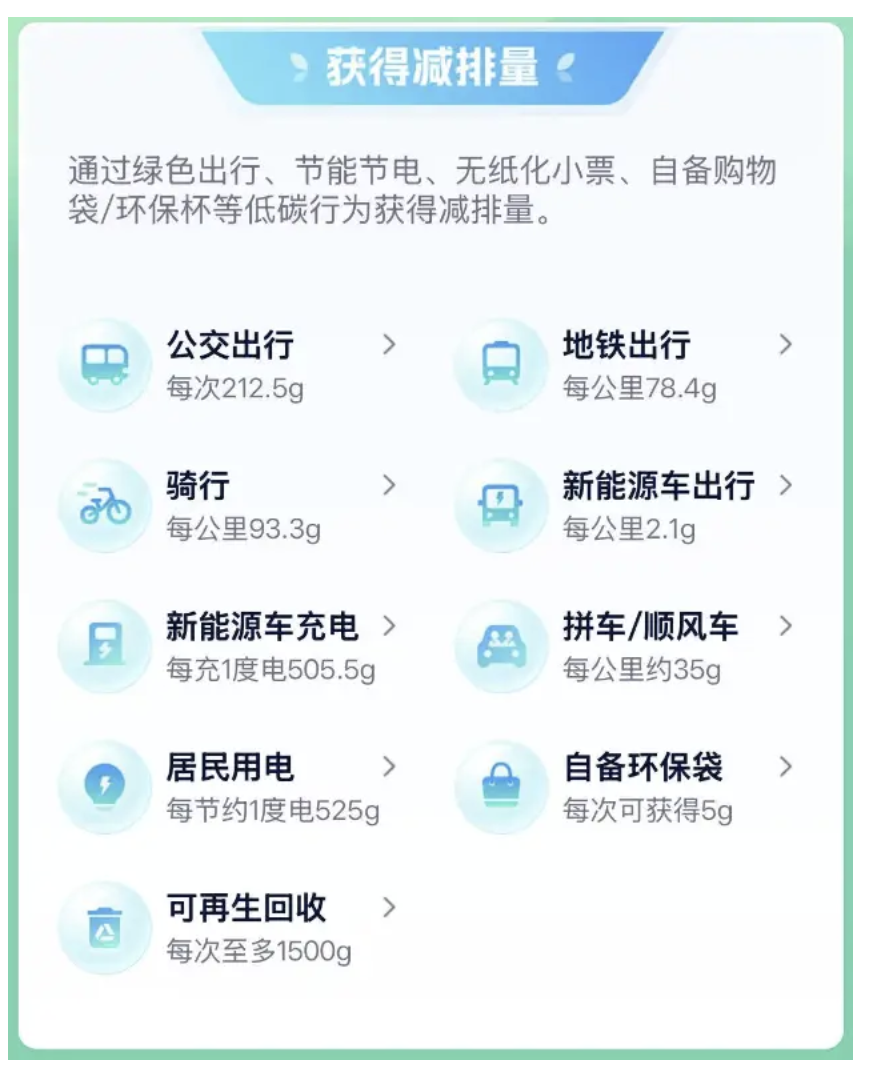Viewport: 876px width, 1074px height.
Task: Open 新能源车出行 details
Action: click(x=658, y=487)
